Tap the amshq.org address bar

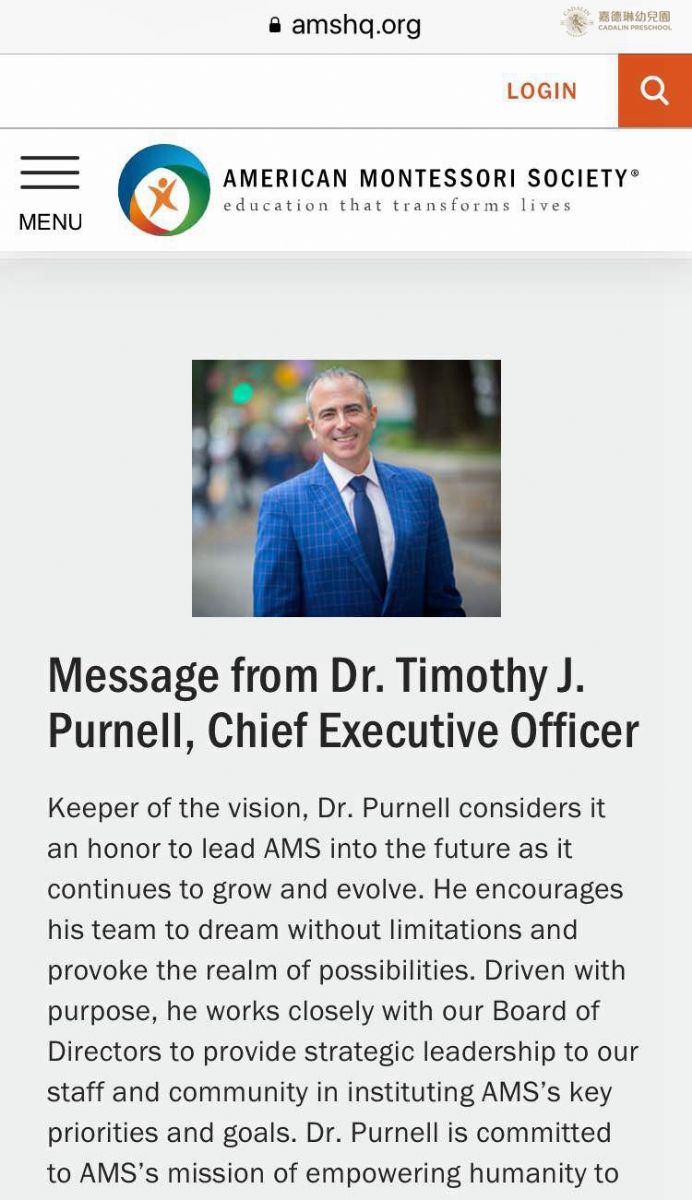(345, 25)
